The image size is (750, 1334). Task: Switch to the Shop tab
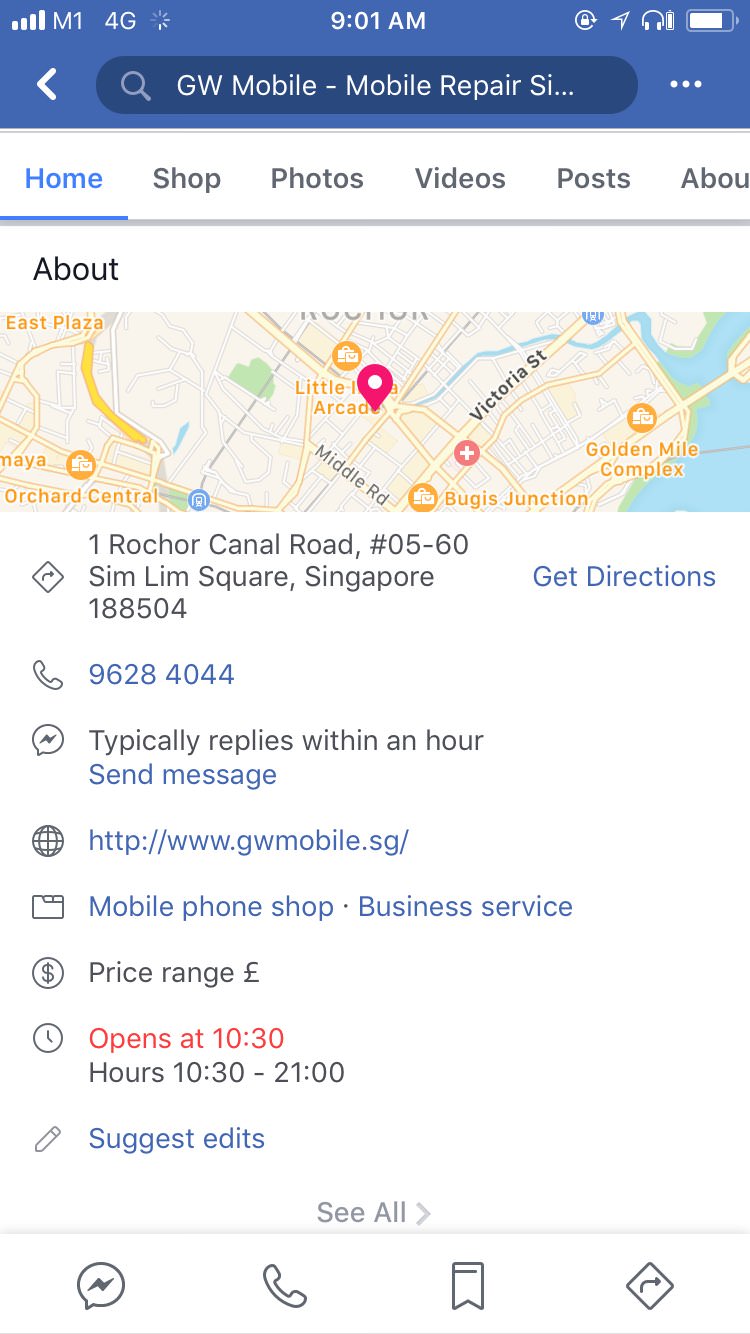(x=186, y=179)
